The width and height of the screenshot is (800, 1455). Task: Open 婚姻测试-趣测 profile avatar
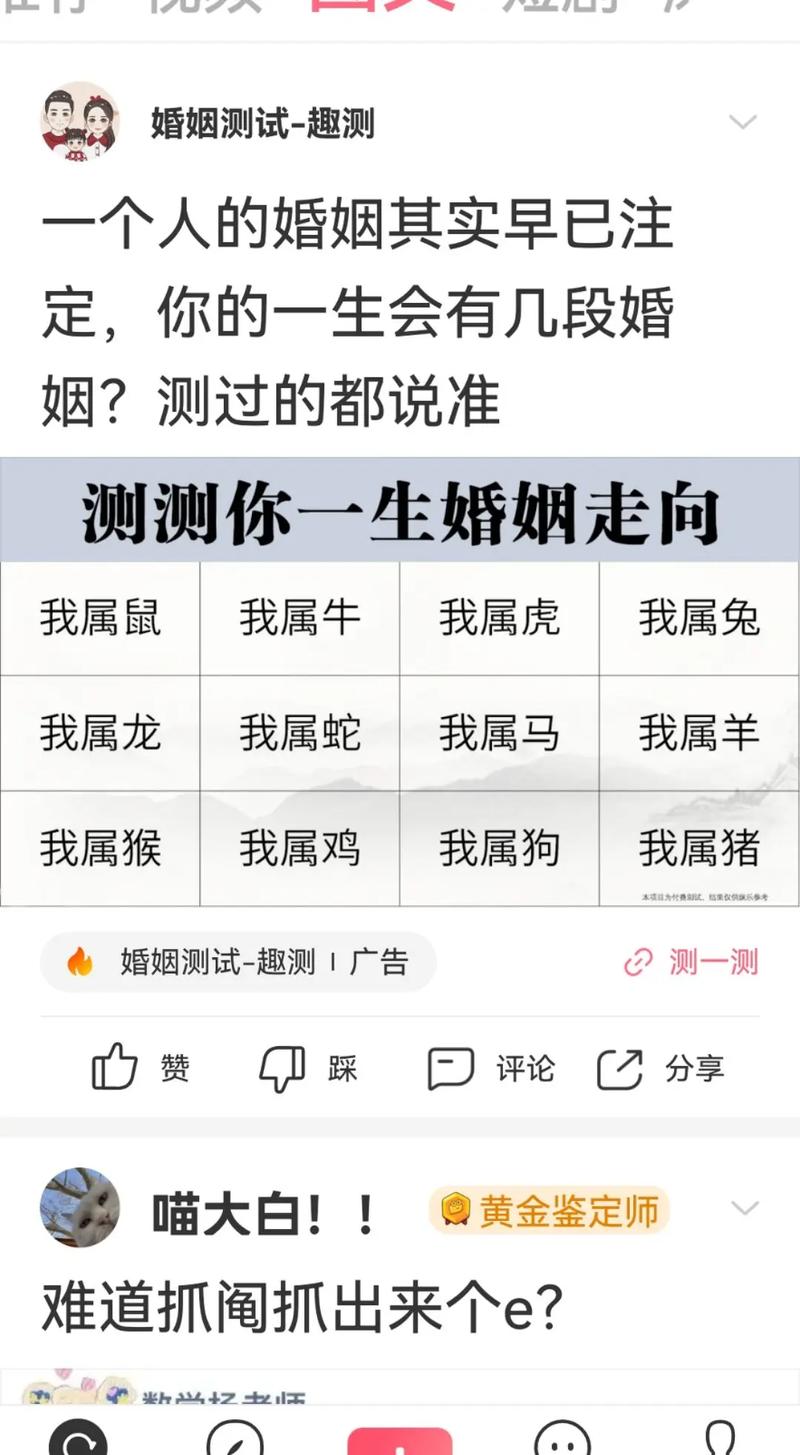click(x=80, y=122)
